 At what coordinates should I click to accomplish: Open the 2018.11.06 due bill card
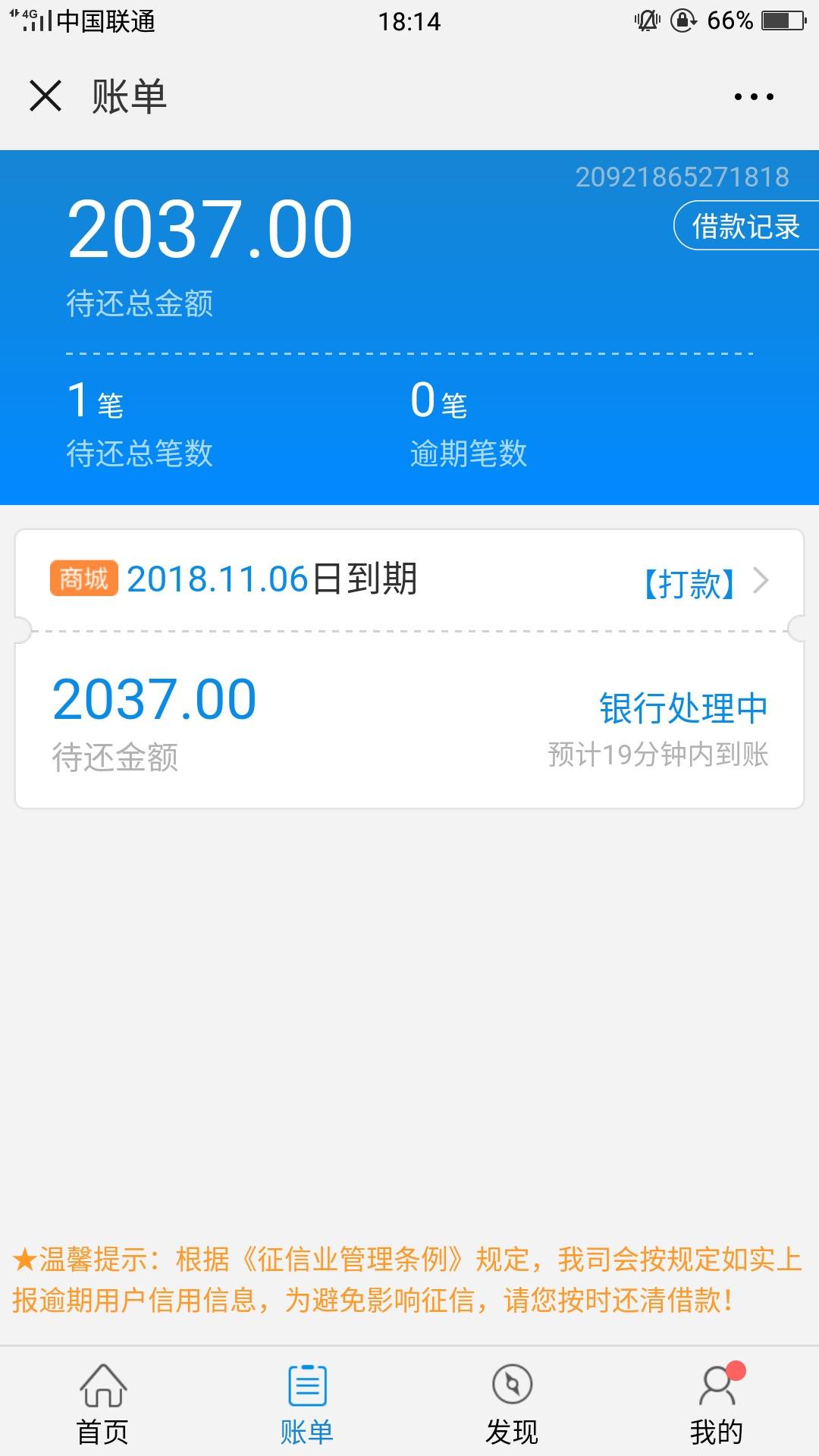click(409, 669)
